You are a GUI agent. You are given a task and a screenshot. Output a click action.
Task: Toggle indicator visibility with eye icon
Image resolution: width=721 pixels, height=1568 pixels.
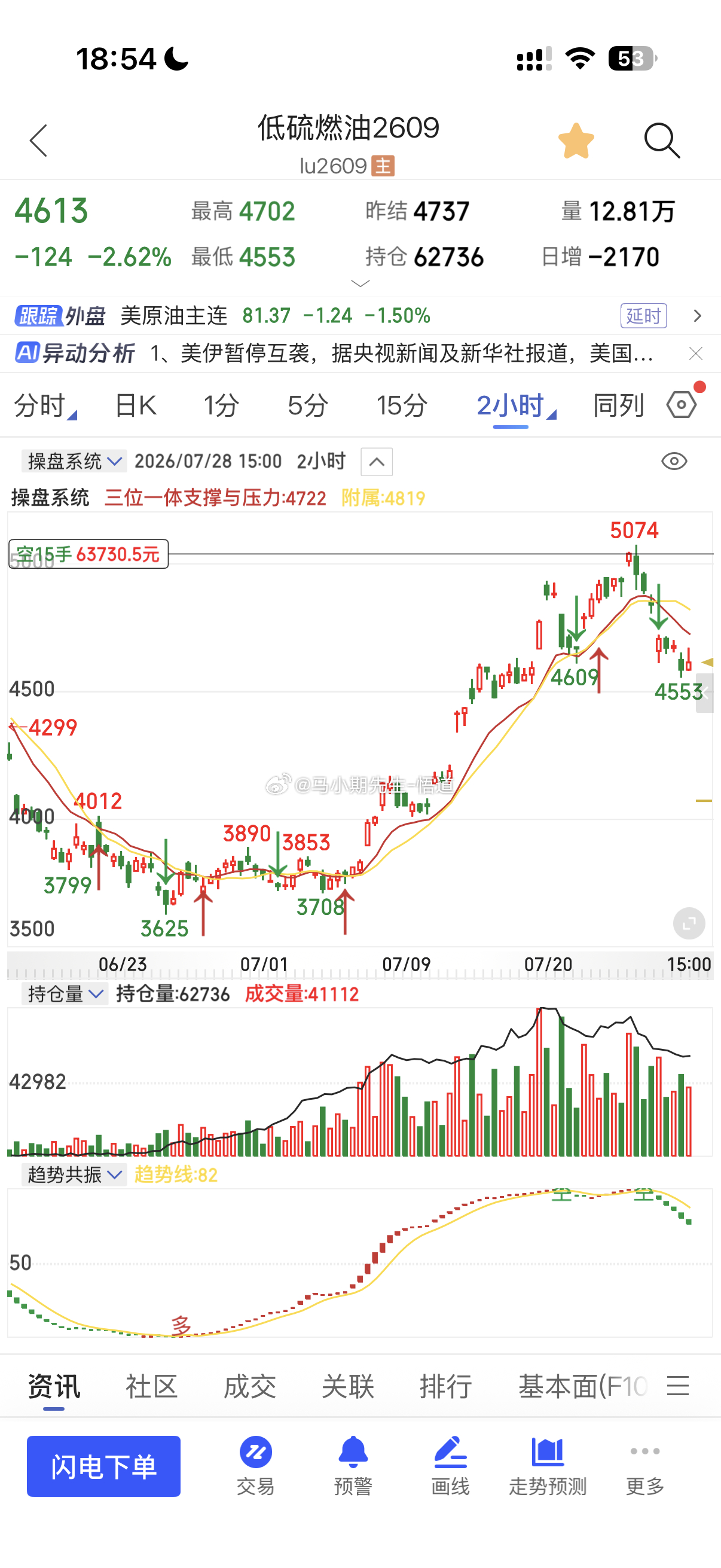pos(674,462)
